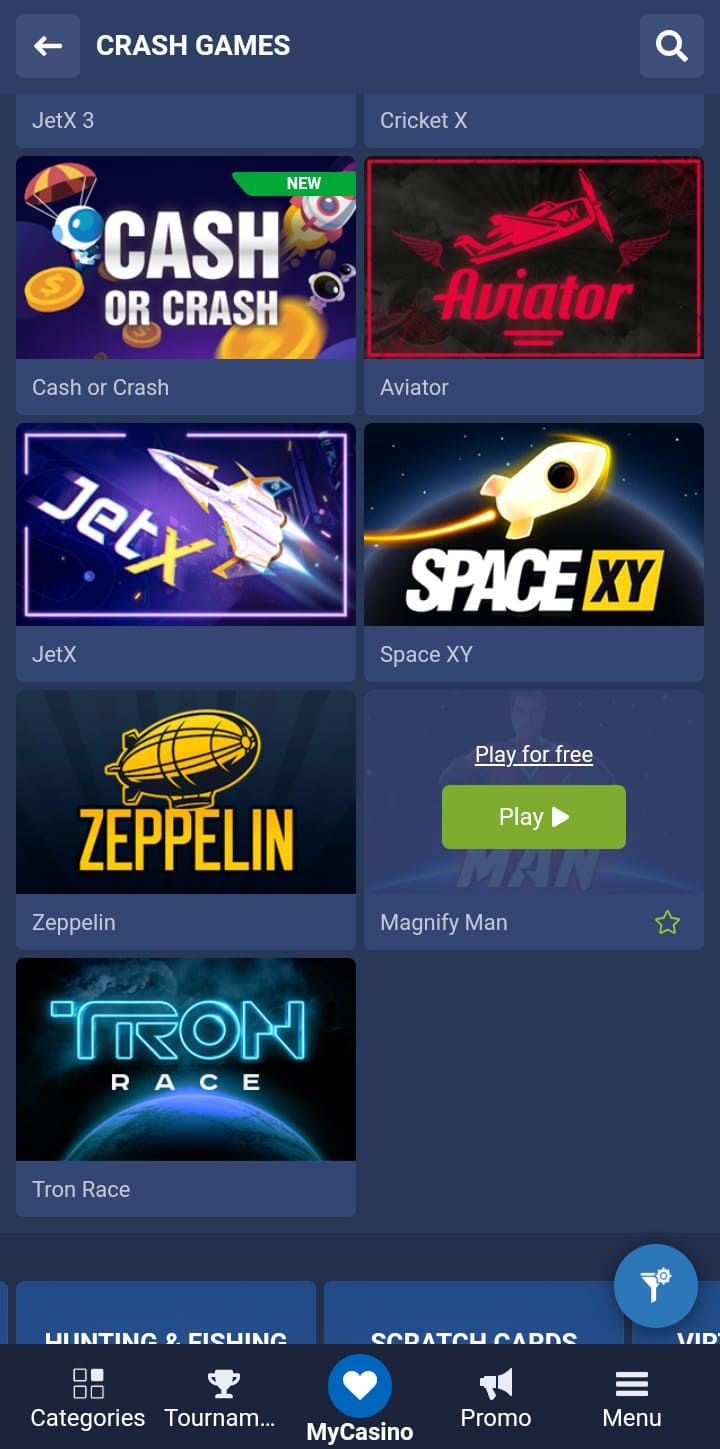Open the JetX game

tap(186, 525)
